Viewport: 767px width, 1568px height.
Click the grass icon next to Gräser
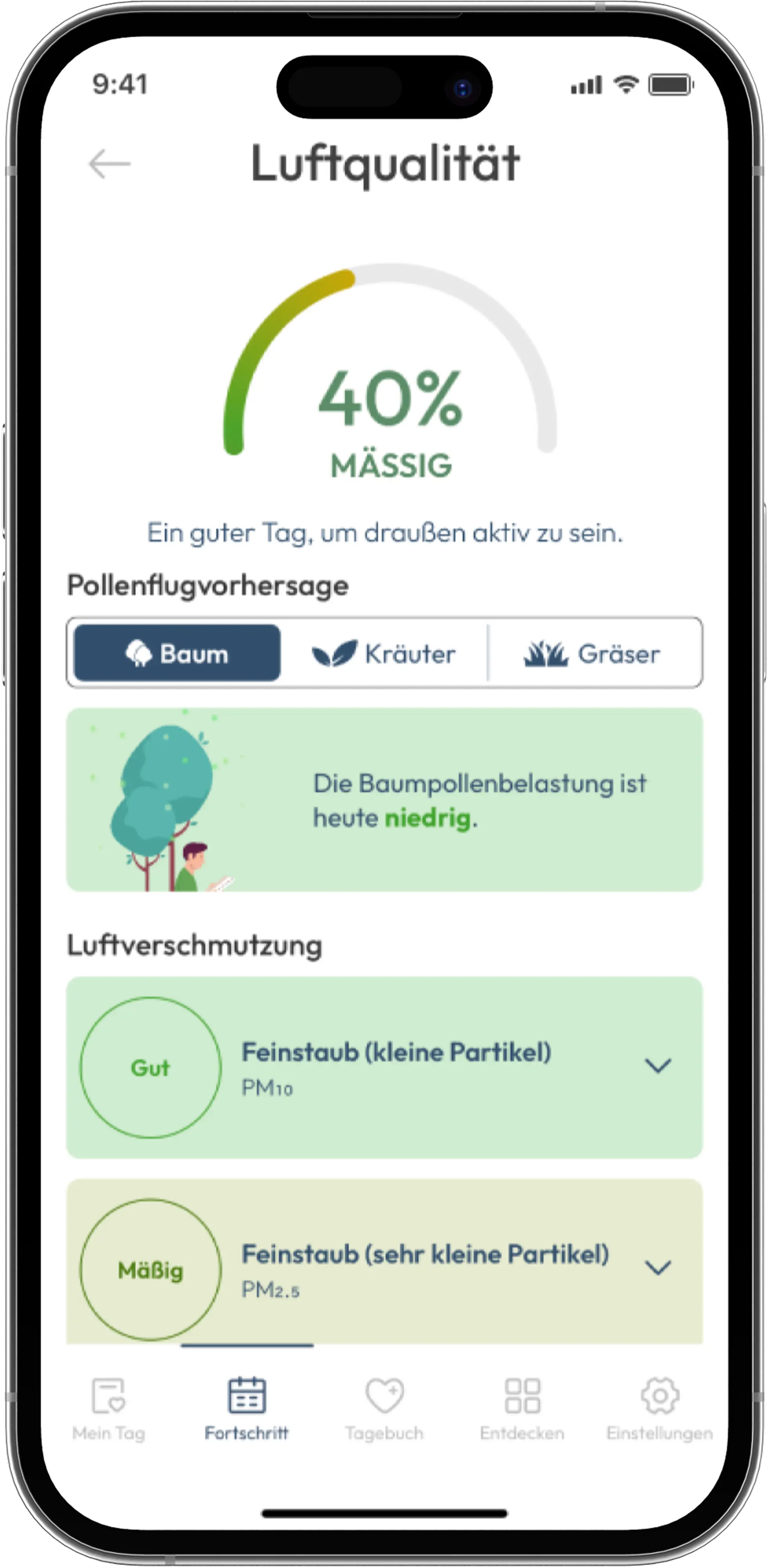click(546, 654)
